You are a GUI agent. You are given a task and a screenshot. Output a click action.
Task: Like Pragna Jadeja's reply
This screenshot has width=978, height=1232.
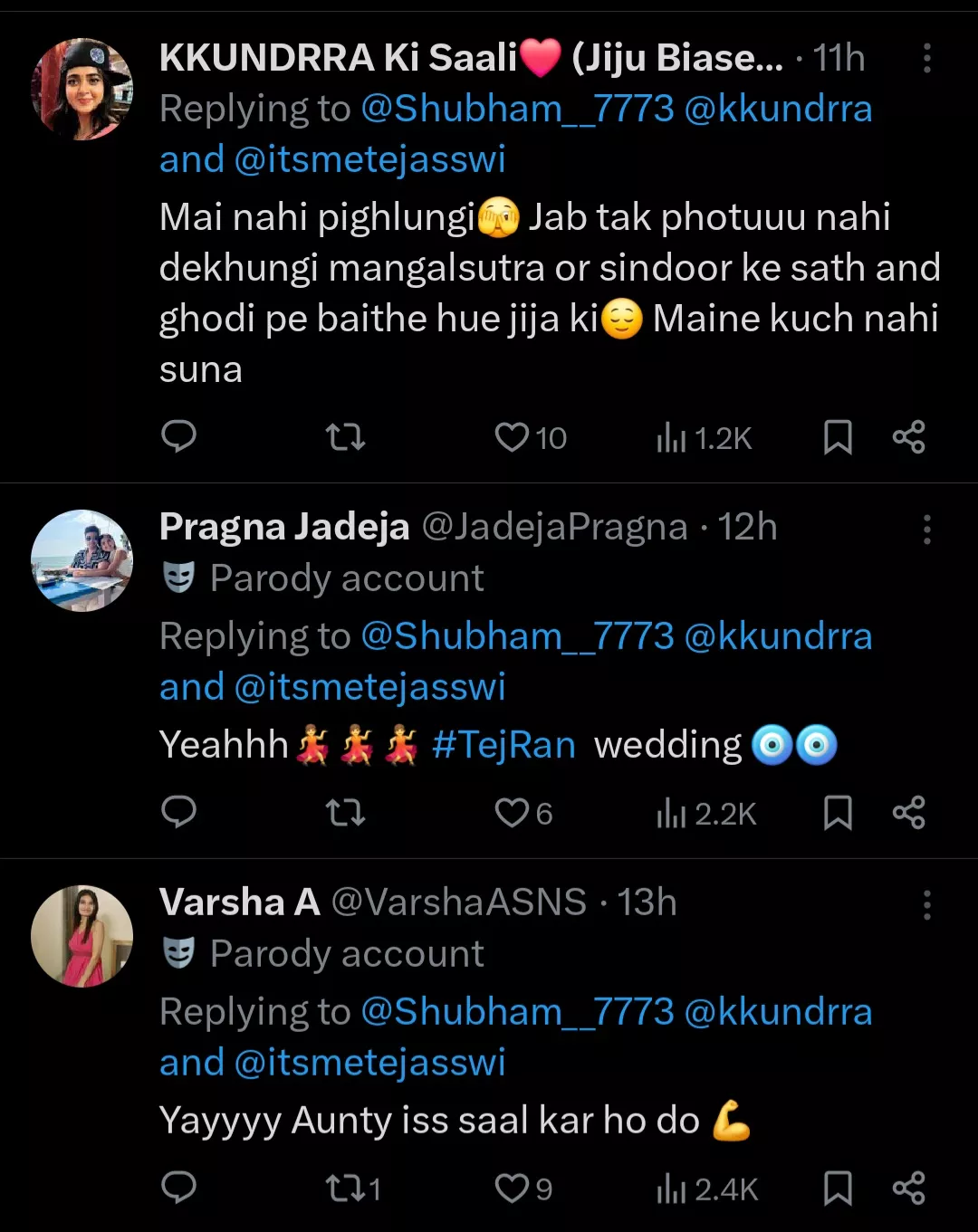512,813
